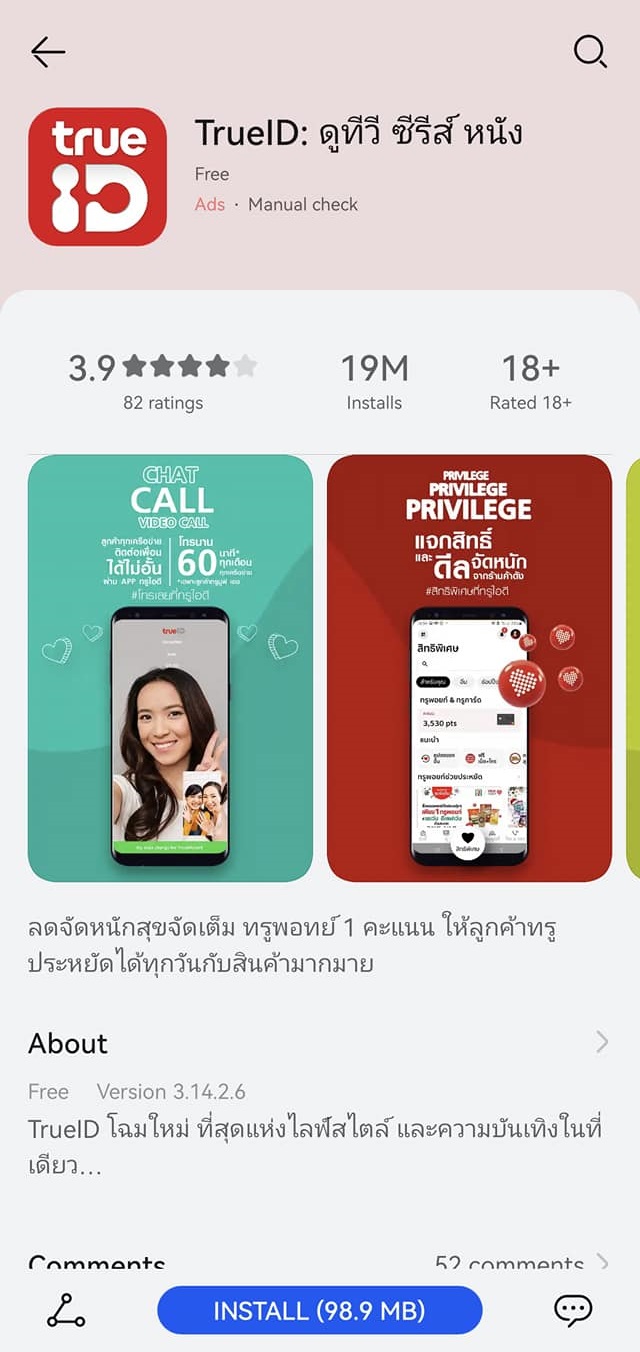Go back using the top arrow
Screen dimensions: 640x1352
47,52
